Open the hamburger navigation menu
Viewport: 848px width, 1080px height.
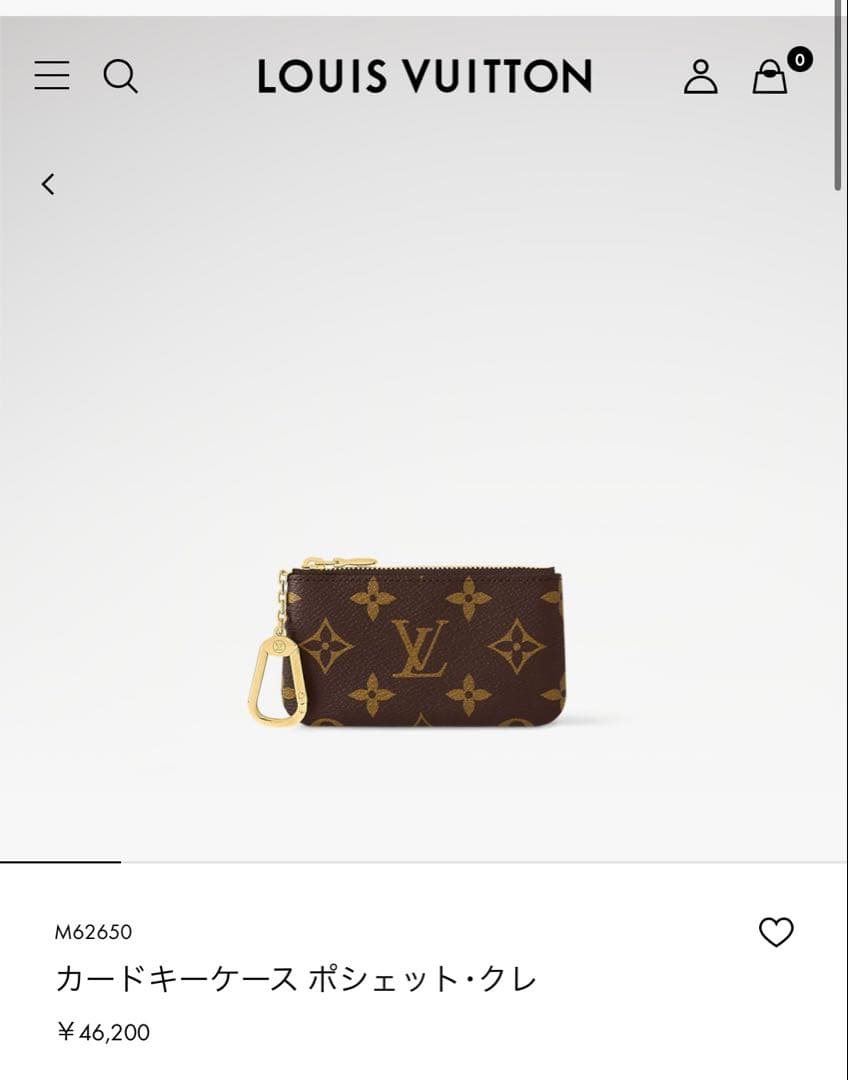(51, 76)
